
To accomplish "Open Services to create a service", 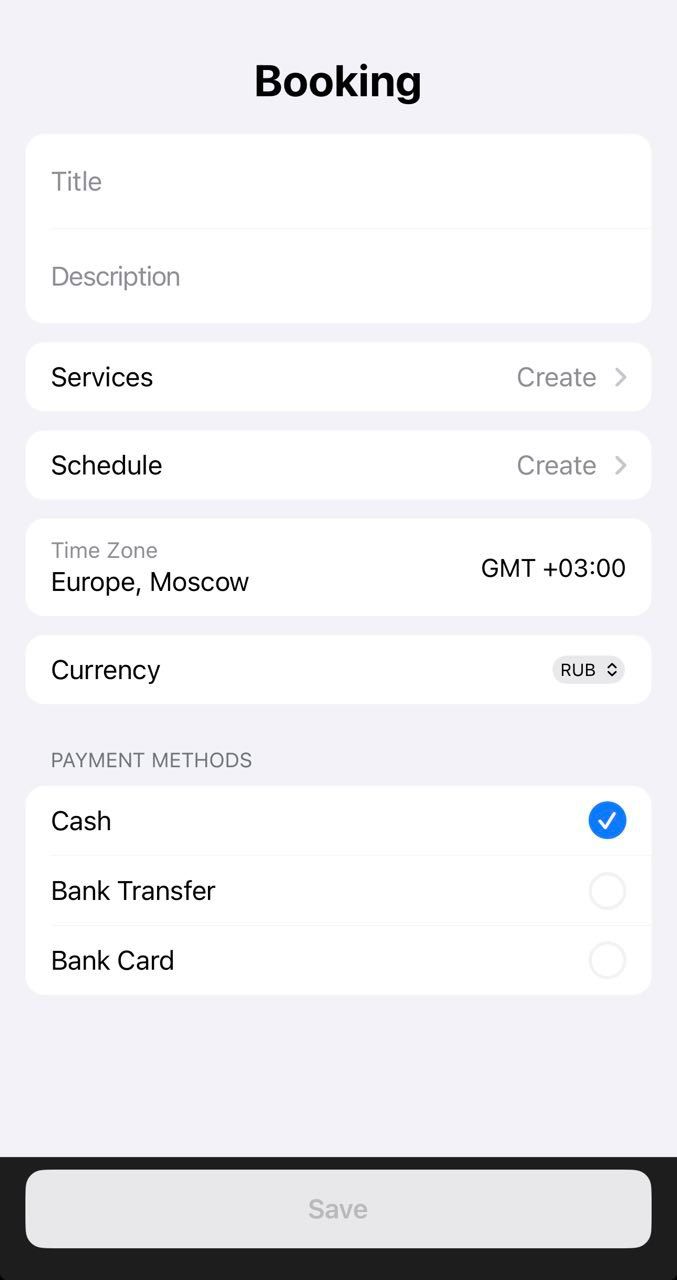I will point(338,377).
